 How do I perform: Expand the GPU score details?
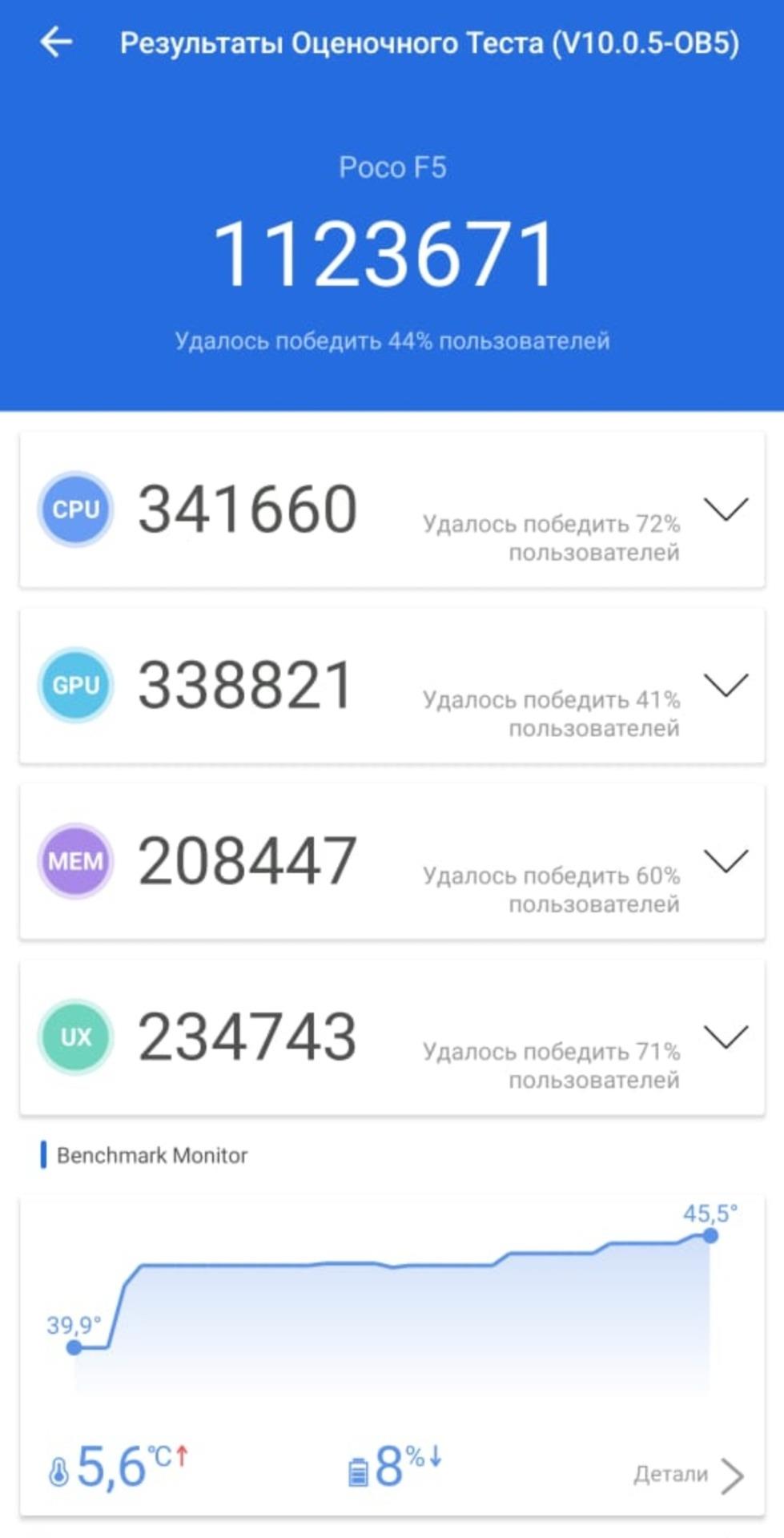coord(726,686)
